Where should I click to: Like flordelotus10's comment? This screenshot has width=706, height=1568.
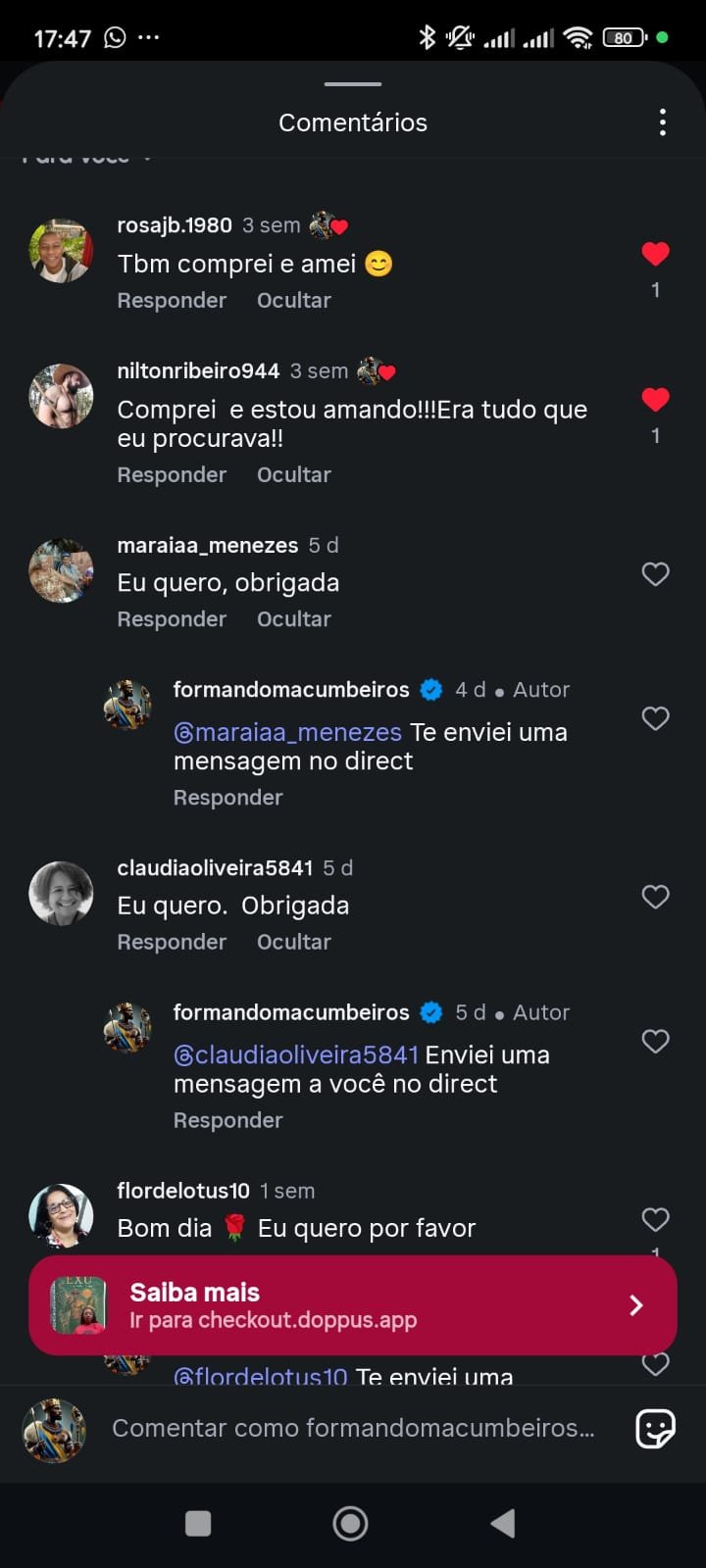pos(655,1219)
